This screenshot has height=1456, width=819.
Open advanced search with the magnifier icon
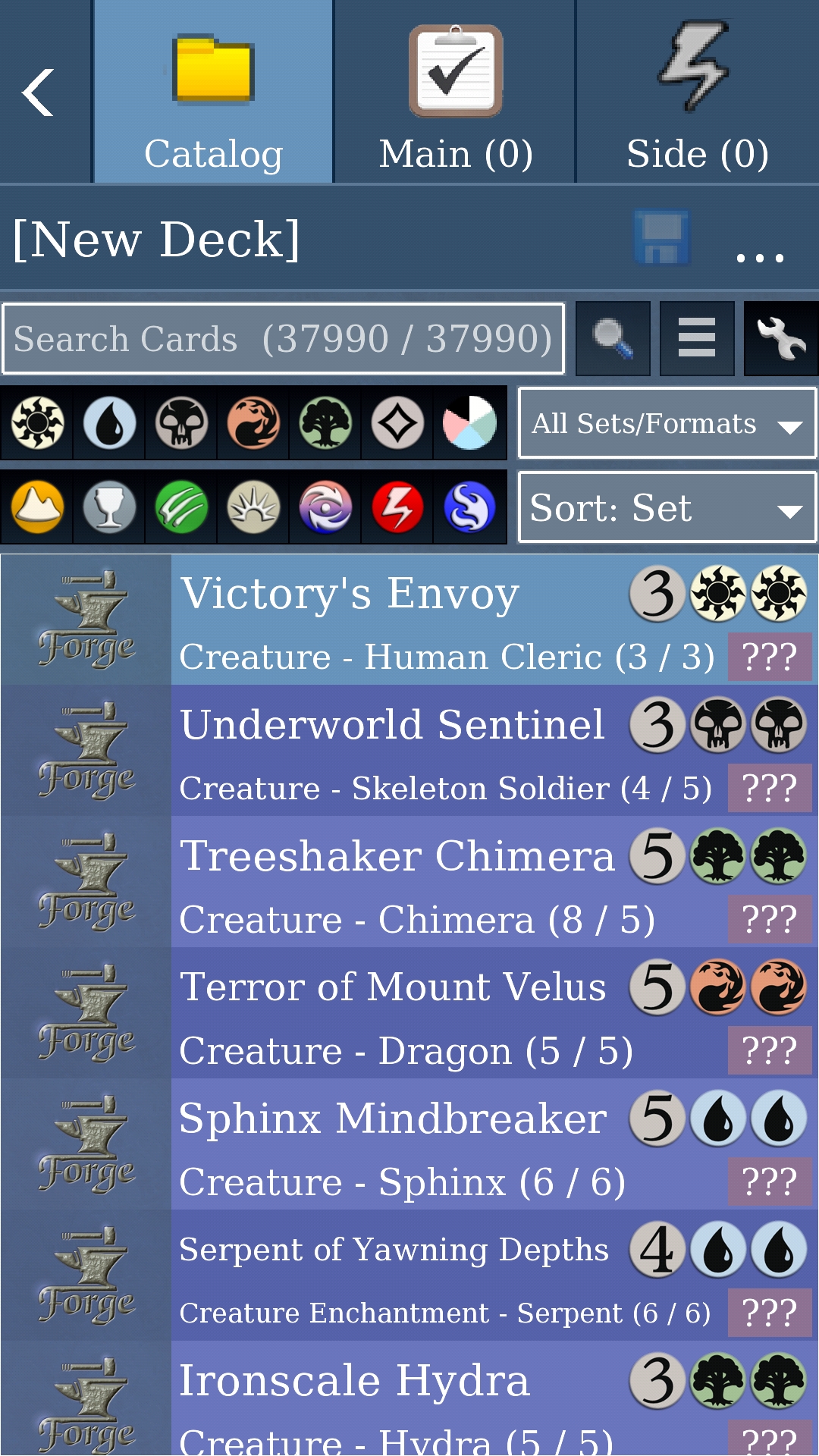pyautogui.click(x=613, y=339)
